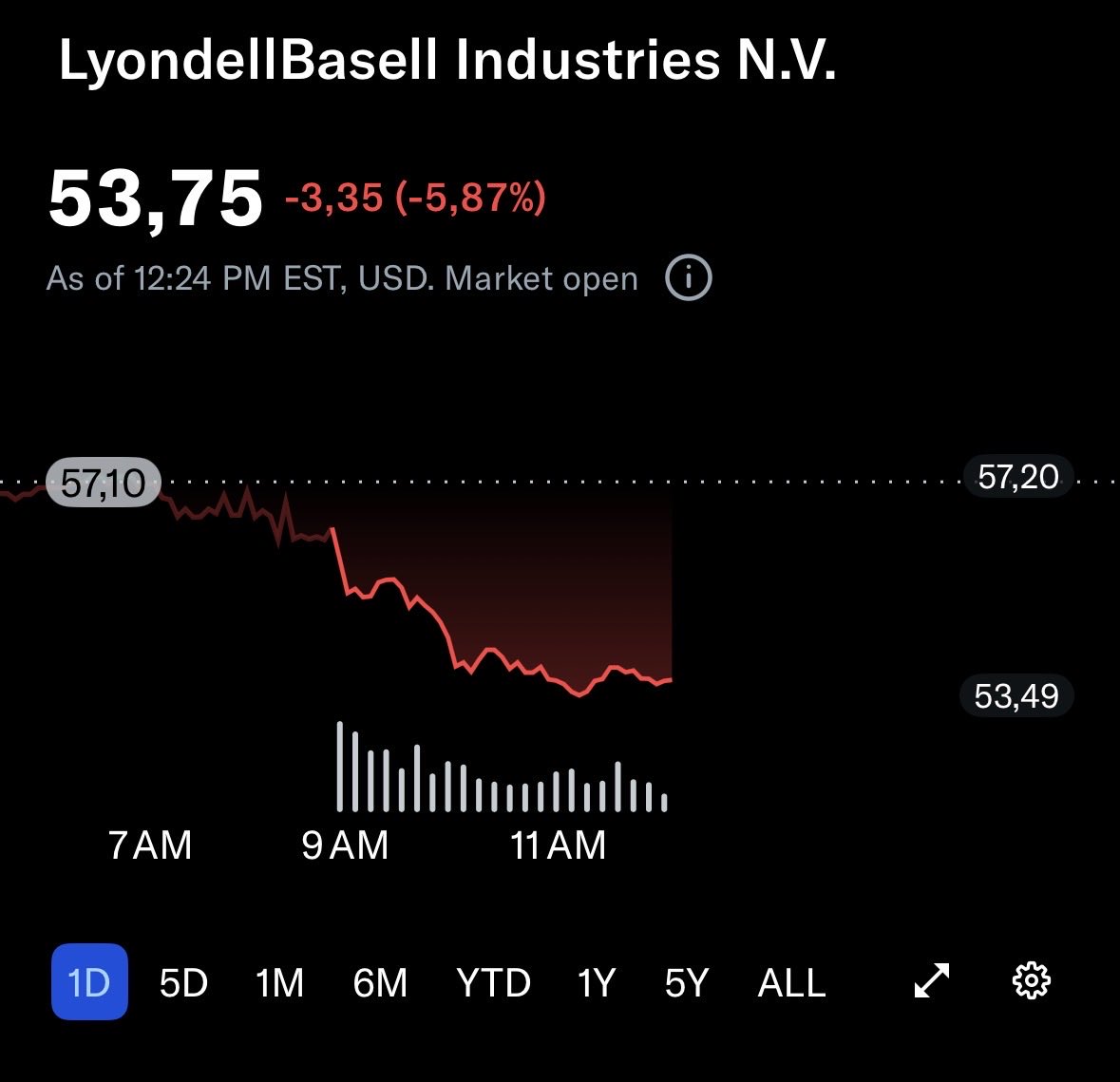The image size is (1120, 1082).
Task: Show the ALL time chart
Action: click(x=791, y=982)
